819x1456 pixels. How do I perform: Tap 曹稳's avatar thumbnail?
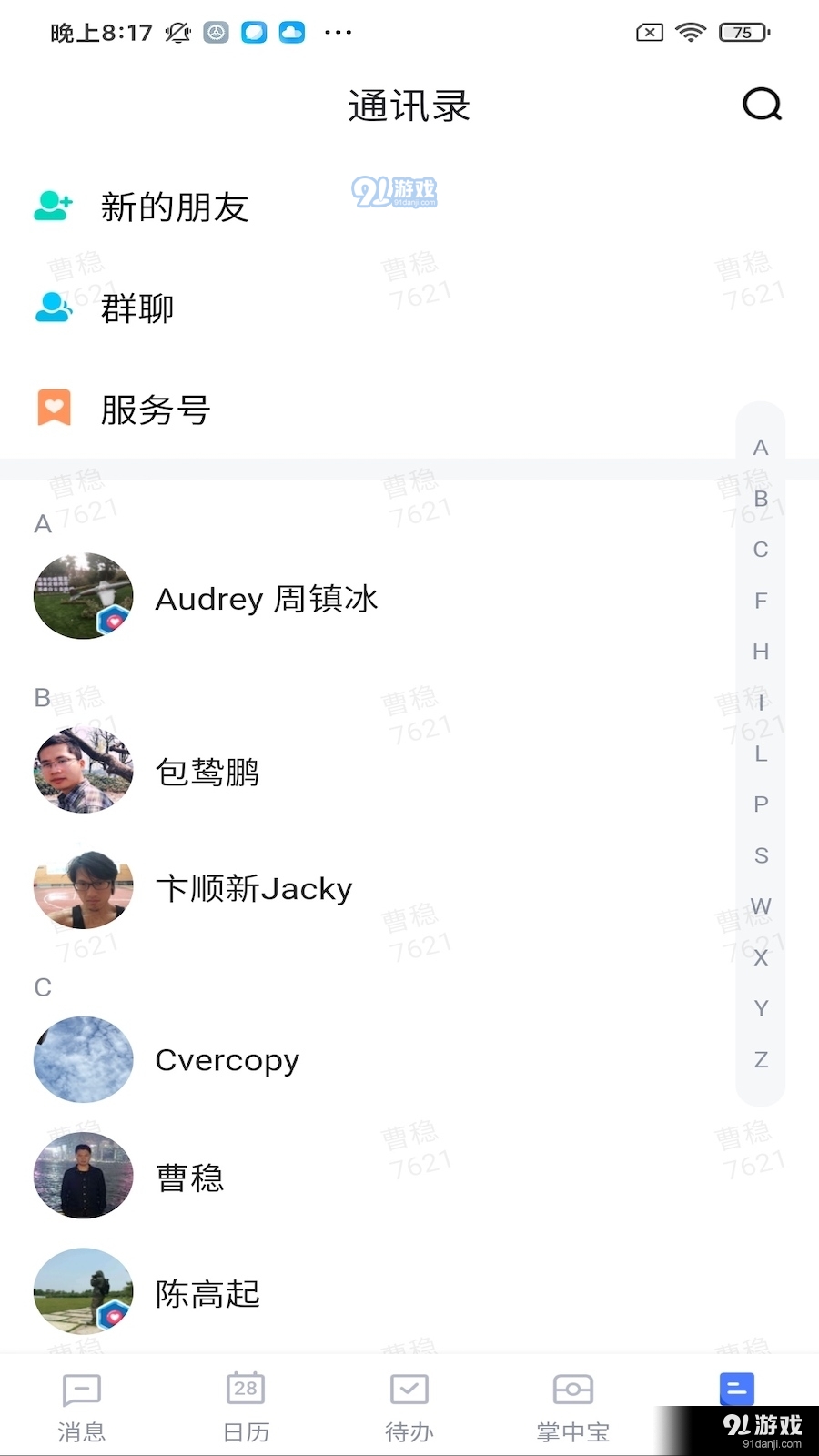coord(82,1174)
